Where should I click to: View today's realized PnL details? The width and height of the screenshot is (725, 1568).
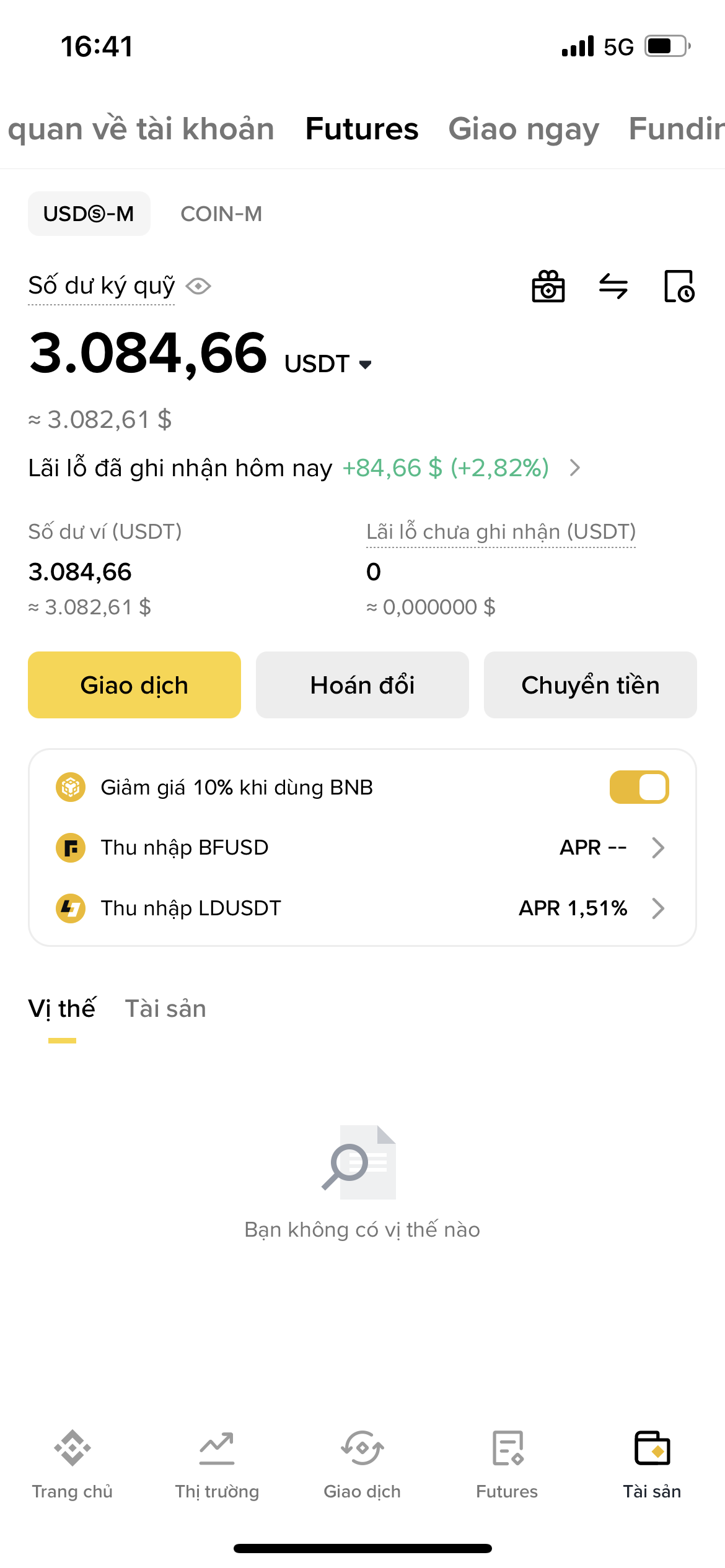pos(574,468)
